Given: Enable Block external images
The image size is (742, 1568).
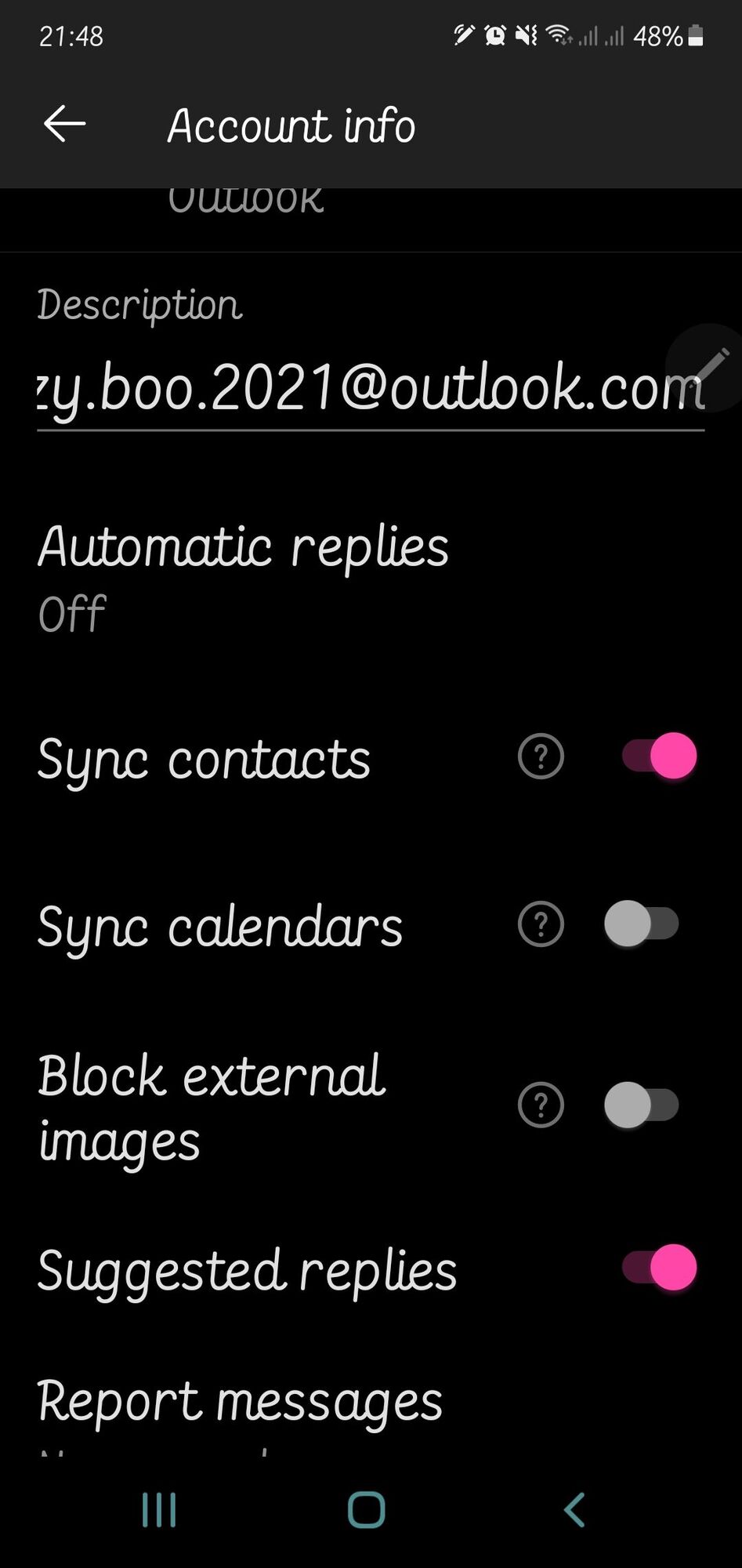Looking at the screenshot, I should point(641,1105).
